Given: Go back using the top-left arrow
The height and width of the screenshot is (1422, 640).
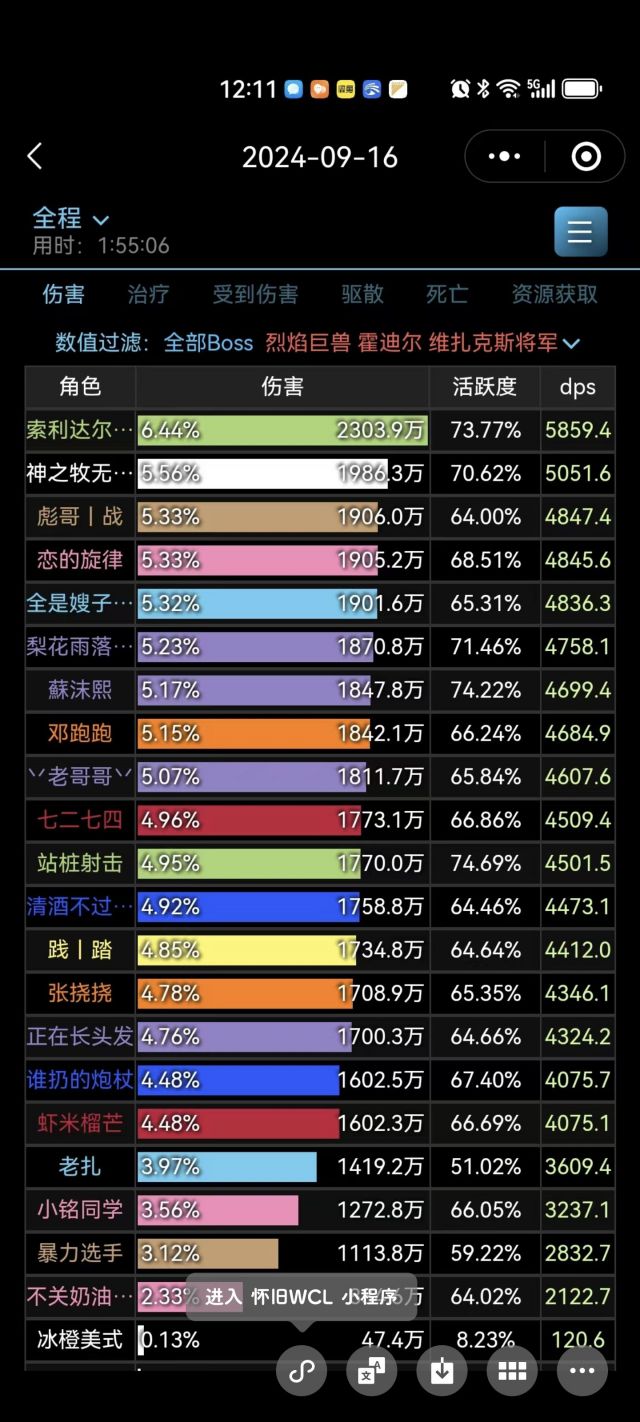Looking at the screenshot, I should [x=35, y=156].
